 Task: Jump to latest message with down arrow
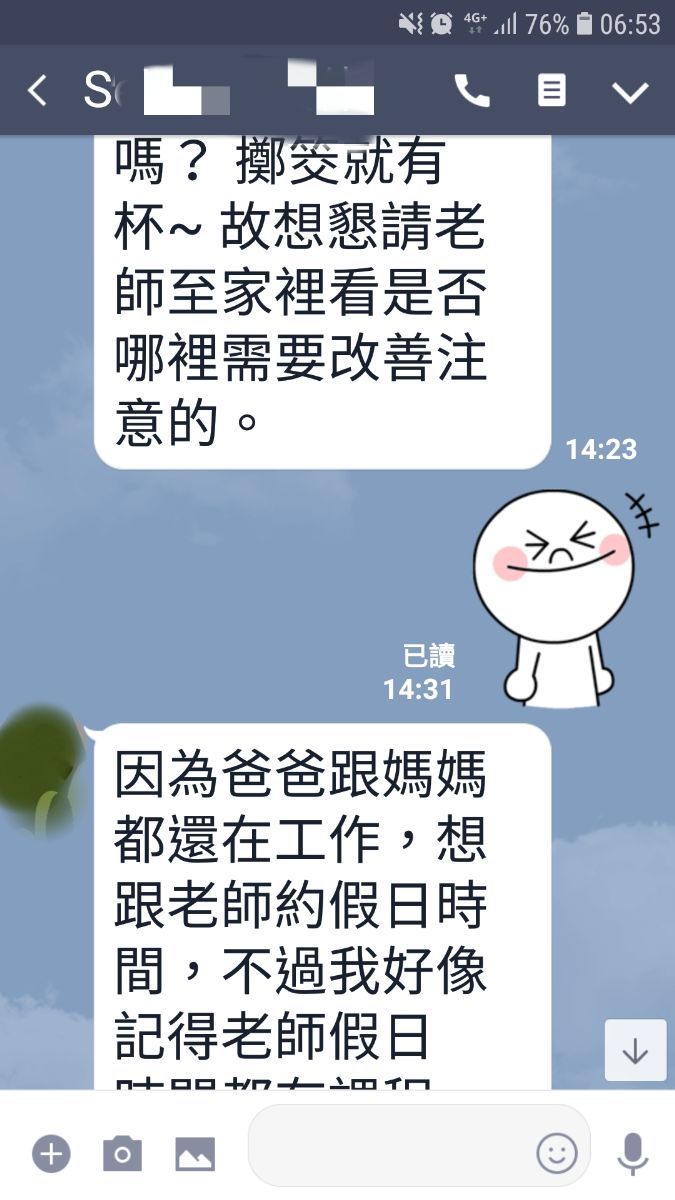[x=635, y=1050]
